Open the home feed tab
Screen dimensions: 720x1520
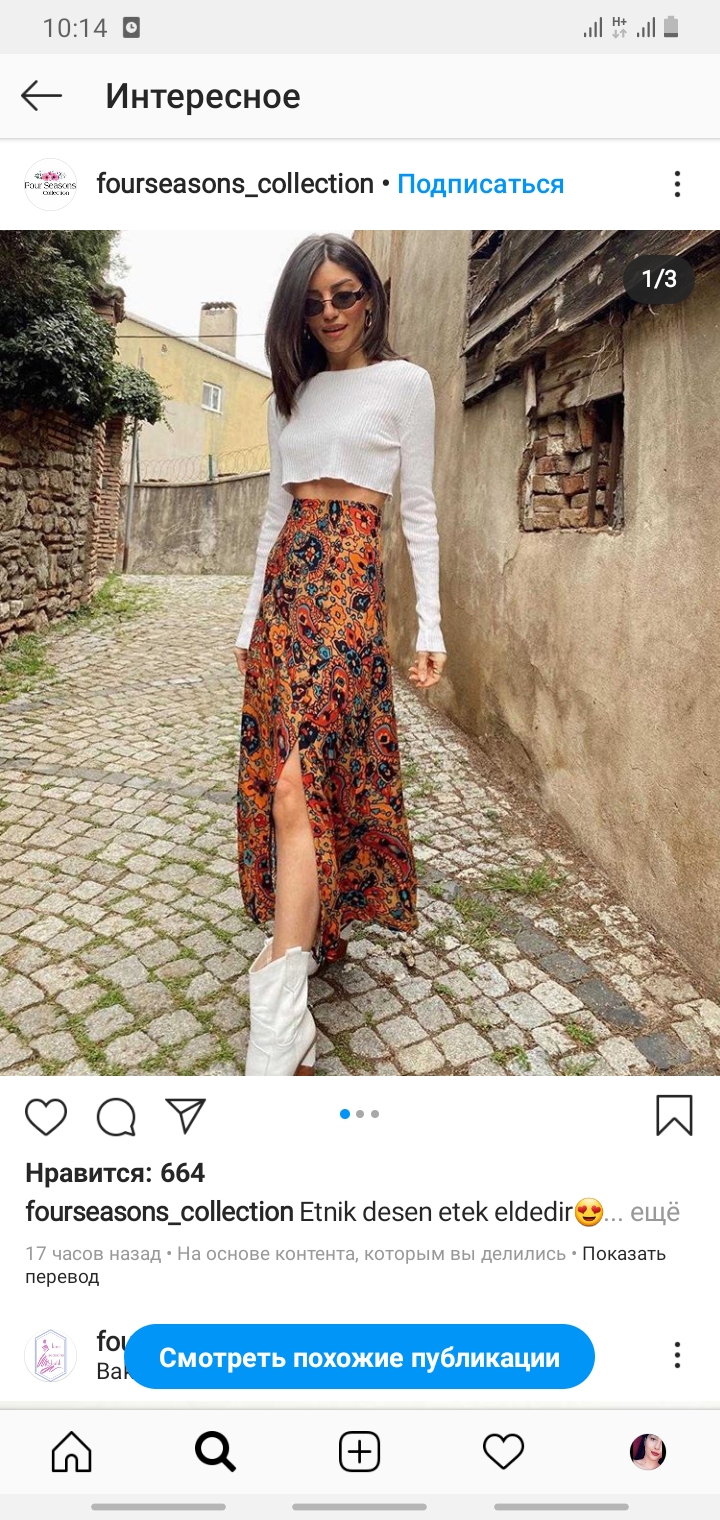tap(72, 1452)
